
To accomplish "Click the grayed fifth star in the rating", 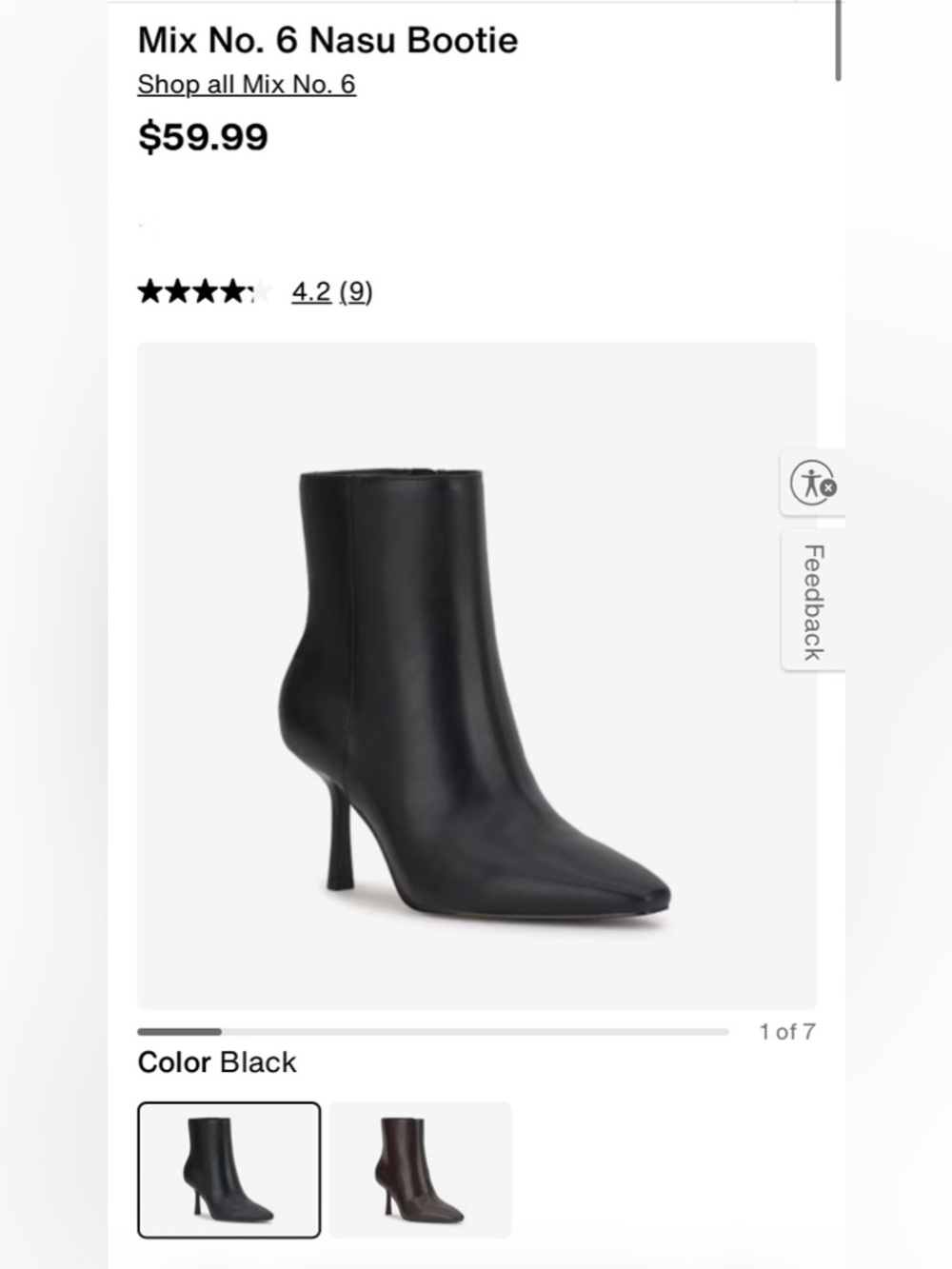I will click(x=261, y=291).
